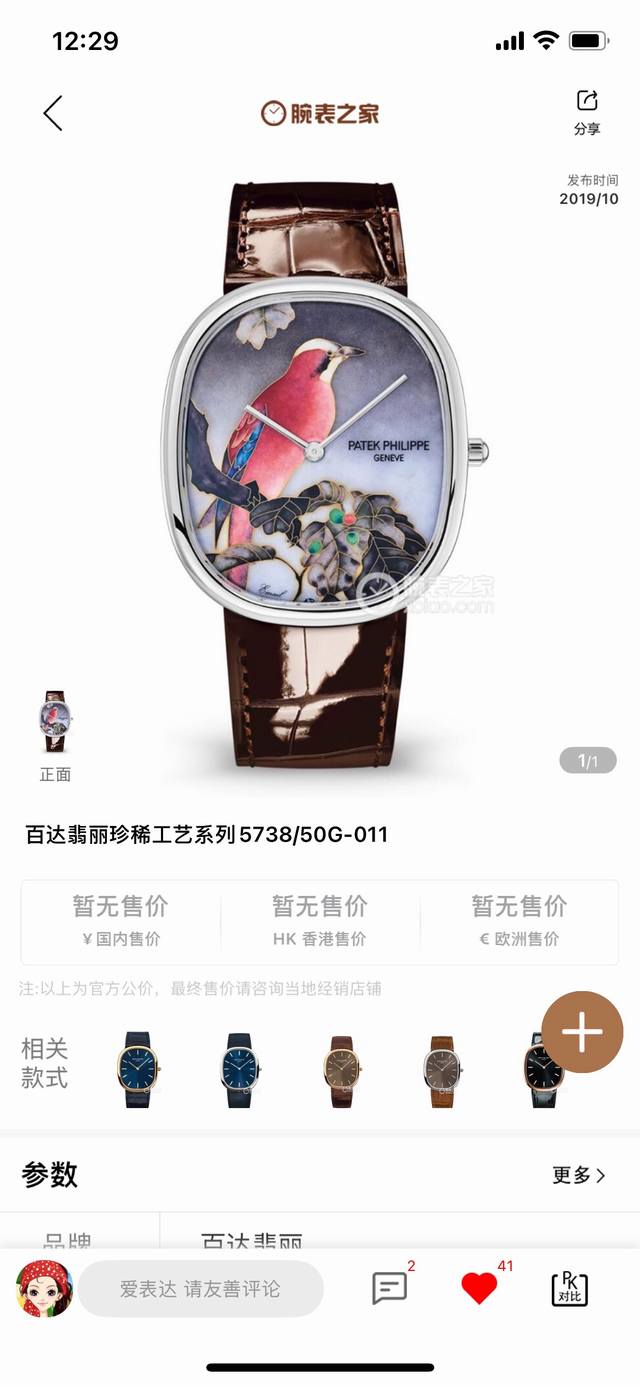Open the comments icon
Viewport: 640px width, 1385px height.
[389, 1288]
